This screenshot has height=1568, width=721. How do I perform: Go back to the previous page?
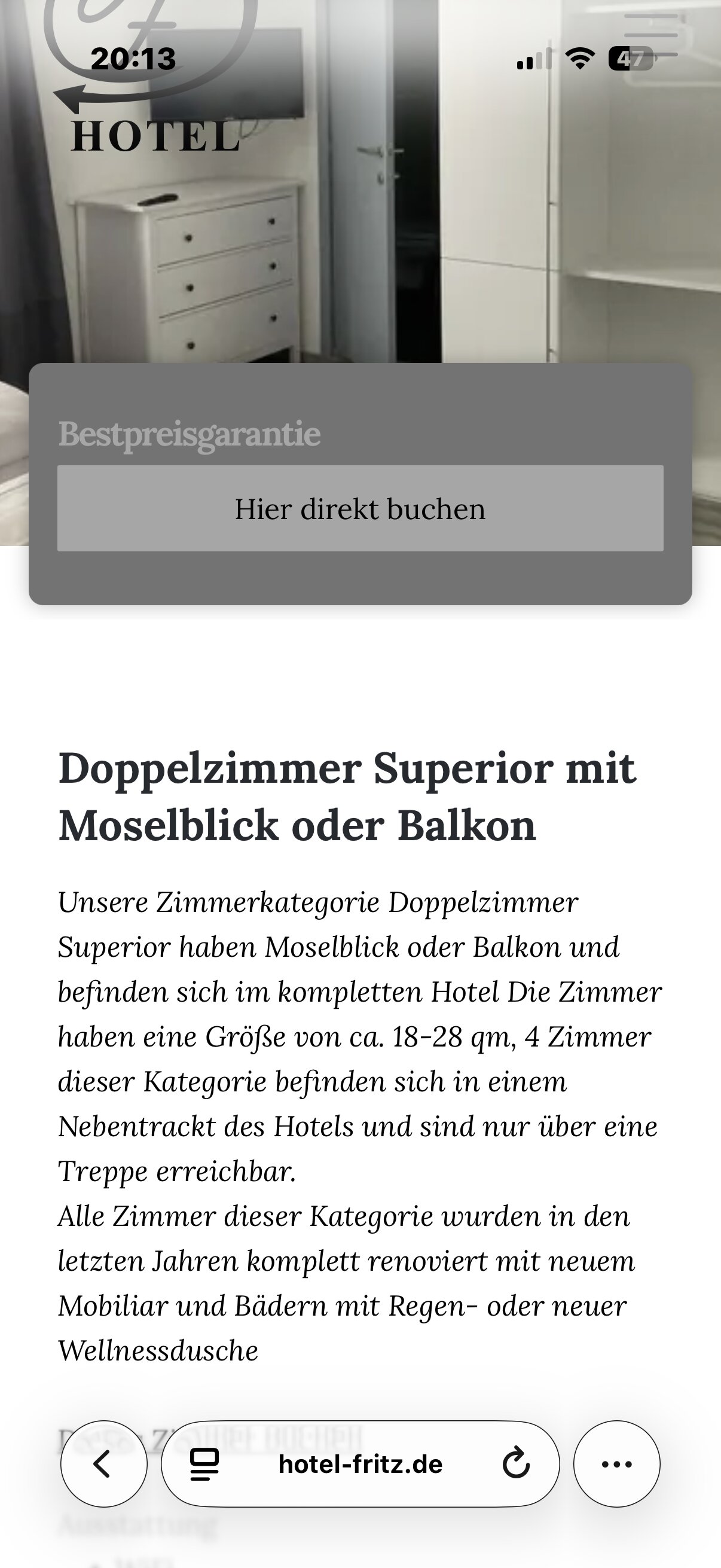click(103, 1464)
